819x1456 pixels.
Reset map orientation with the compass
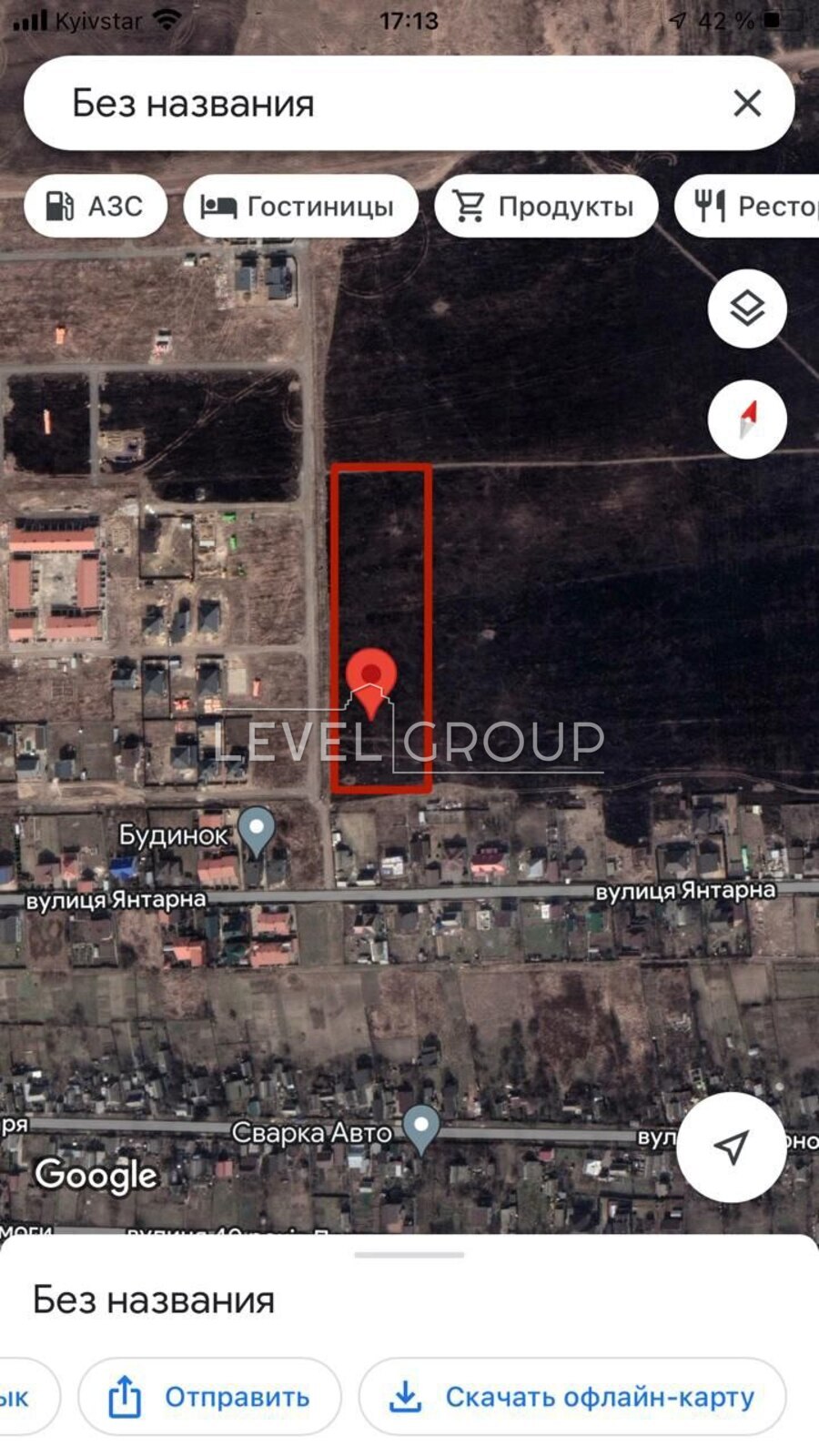747,419
